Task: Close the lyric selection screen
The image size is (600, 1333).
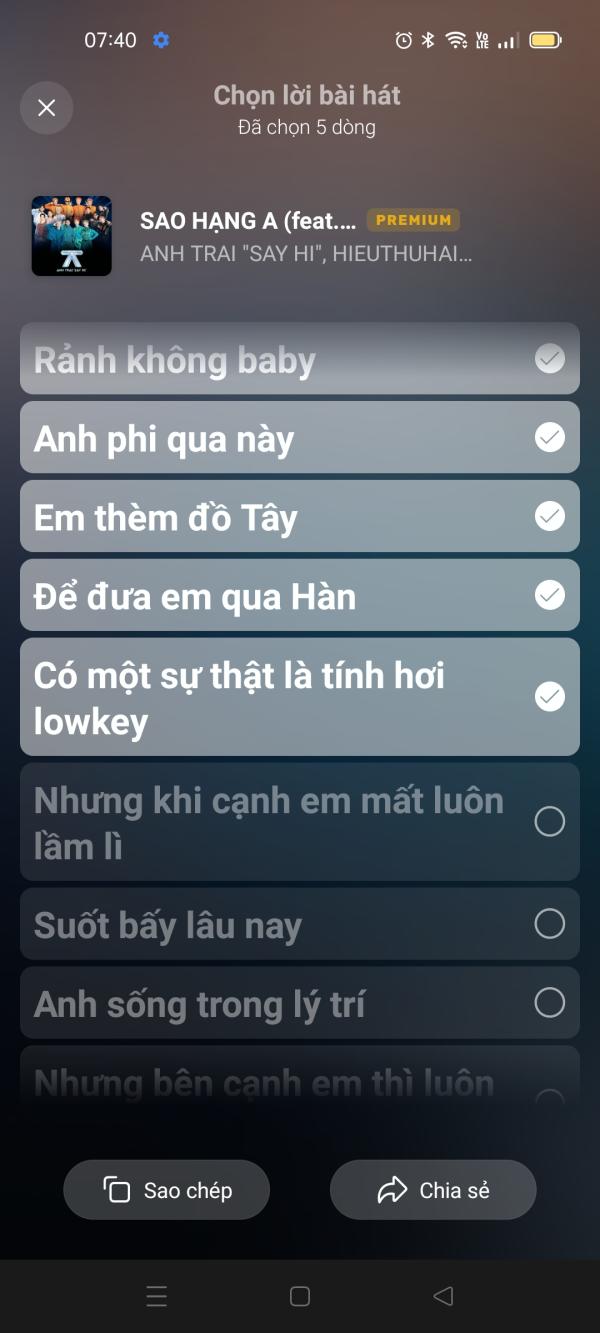Action: 47,108
